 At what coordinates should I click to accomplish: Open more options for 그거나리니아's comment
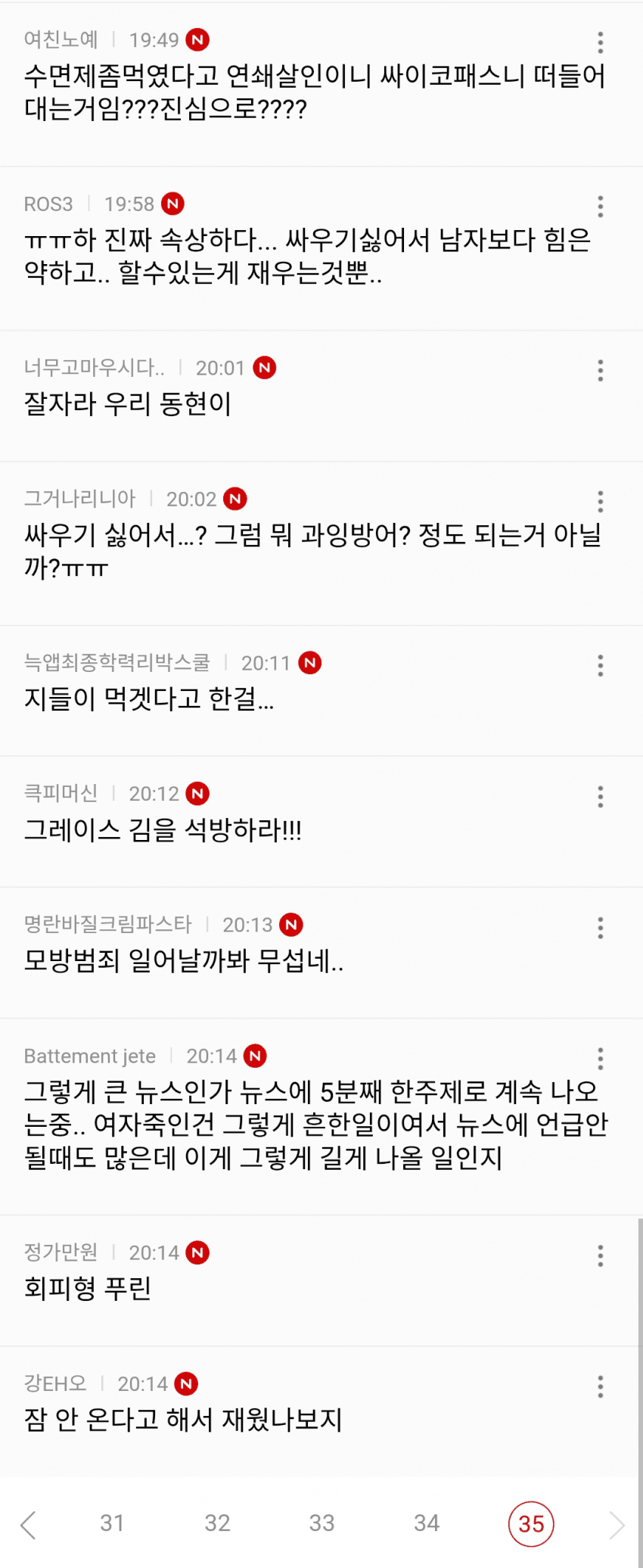601,502
